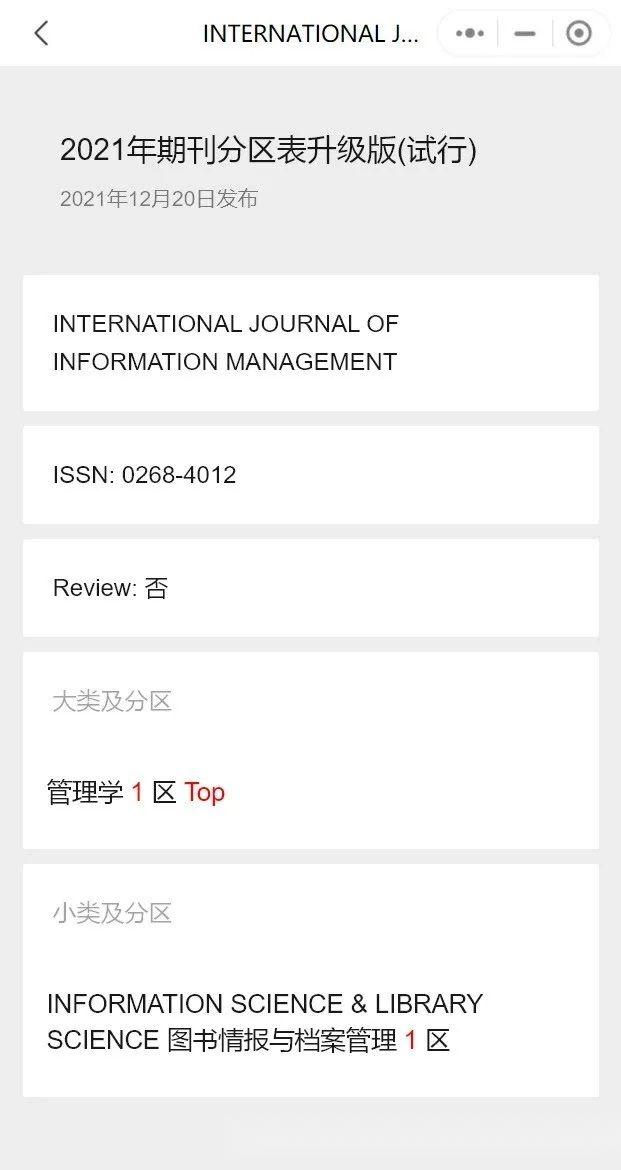Close the mini program
The width and height of the screenshot is (621, 1170).
point(578,33)
